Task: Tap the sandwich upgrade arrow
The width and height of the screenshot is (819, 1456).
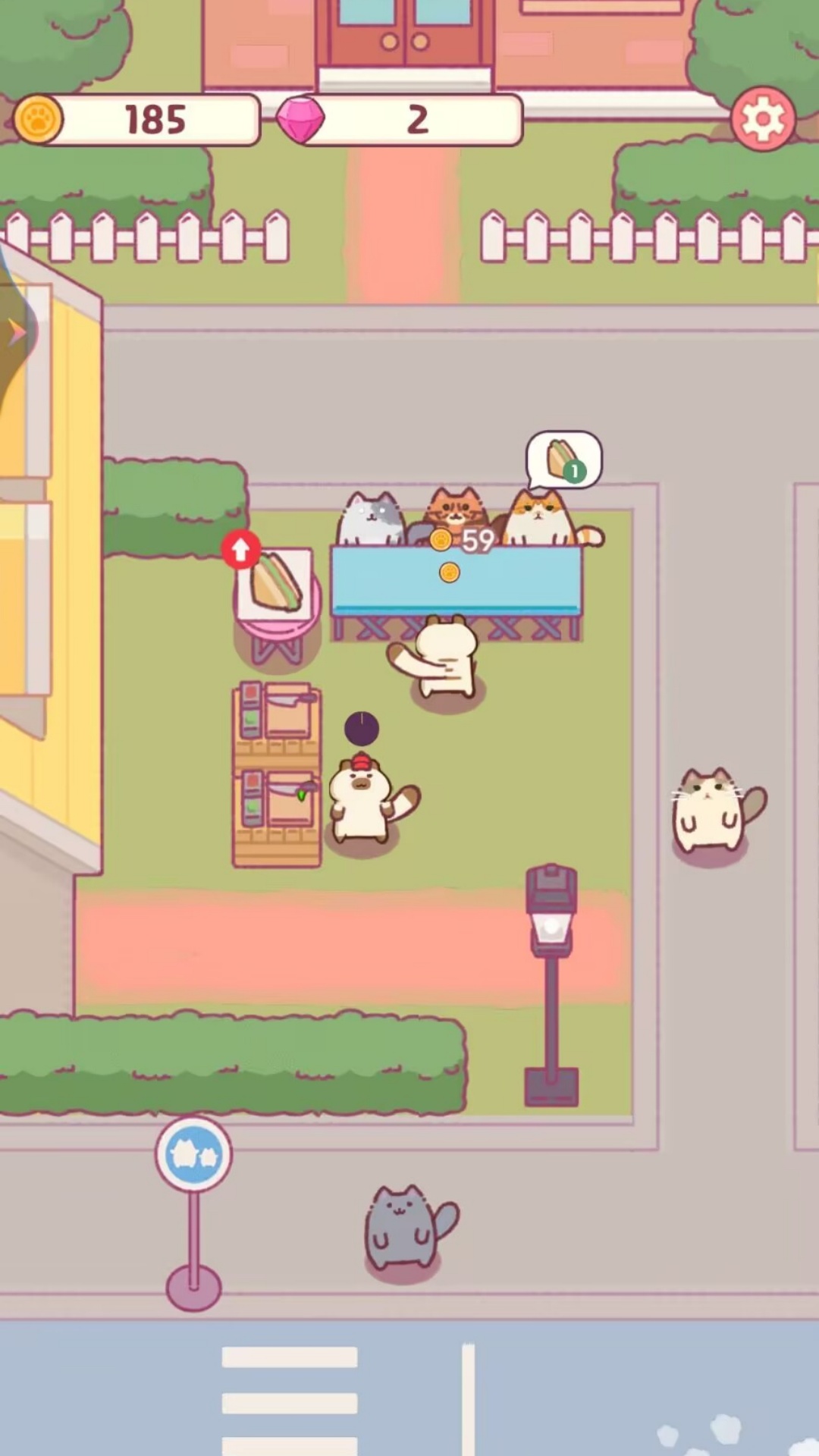Action: (x=241, y=549)
